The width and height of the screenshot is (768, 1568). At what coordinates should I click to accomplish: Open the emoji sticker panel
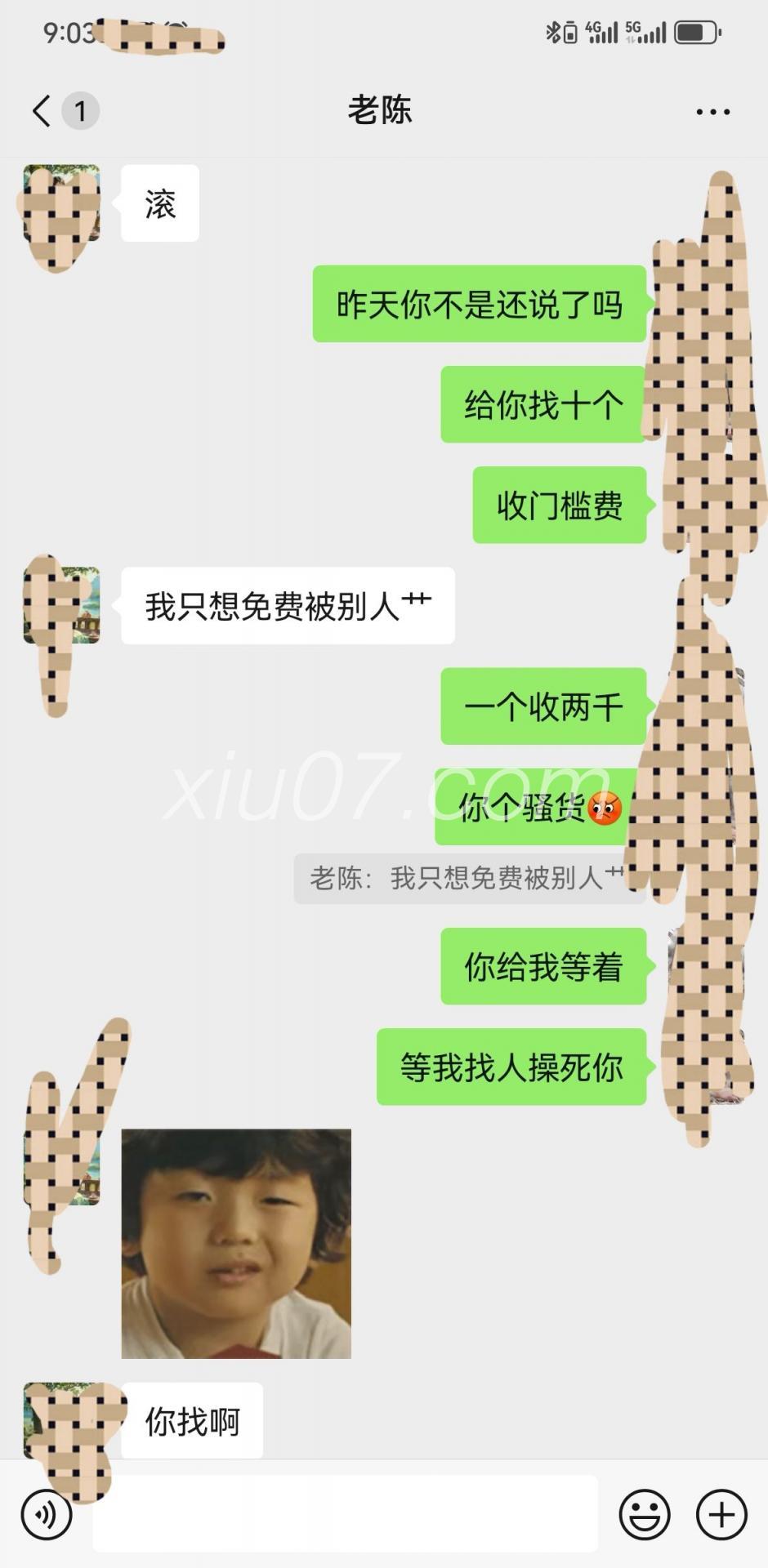pos(645,1515)
